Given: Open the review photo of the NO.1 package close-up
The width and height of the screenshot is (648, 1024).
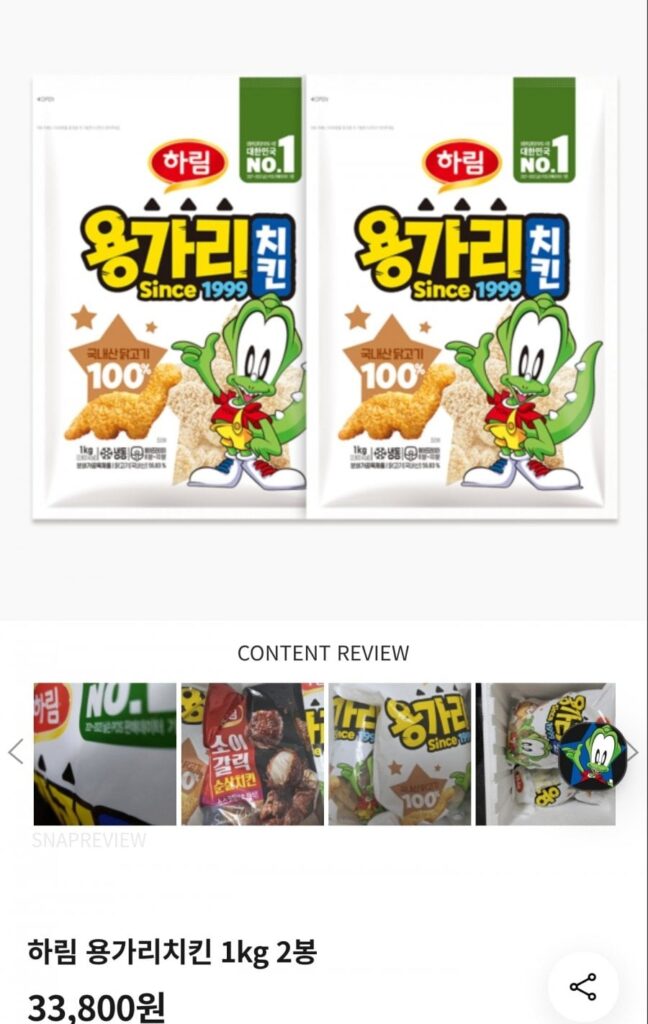Looking at the screenshot, I should (105, 753).
